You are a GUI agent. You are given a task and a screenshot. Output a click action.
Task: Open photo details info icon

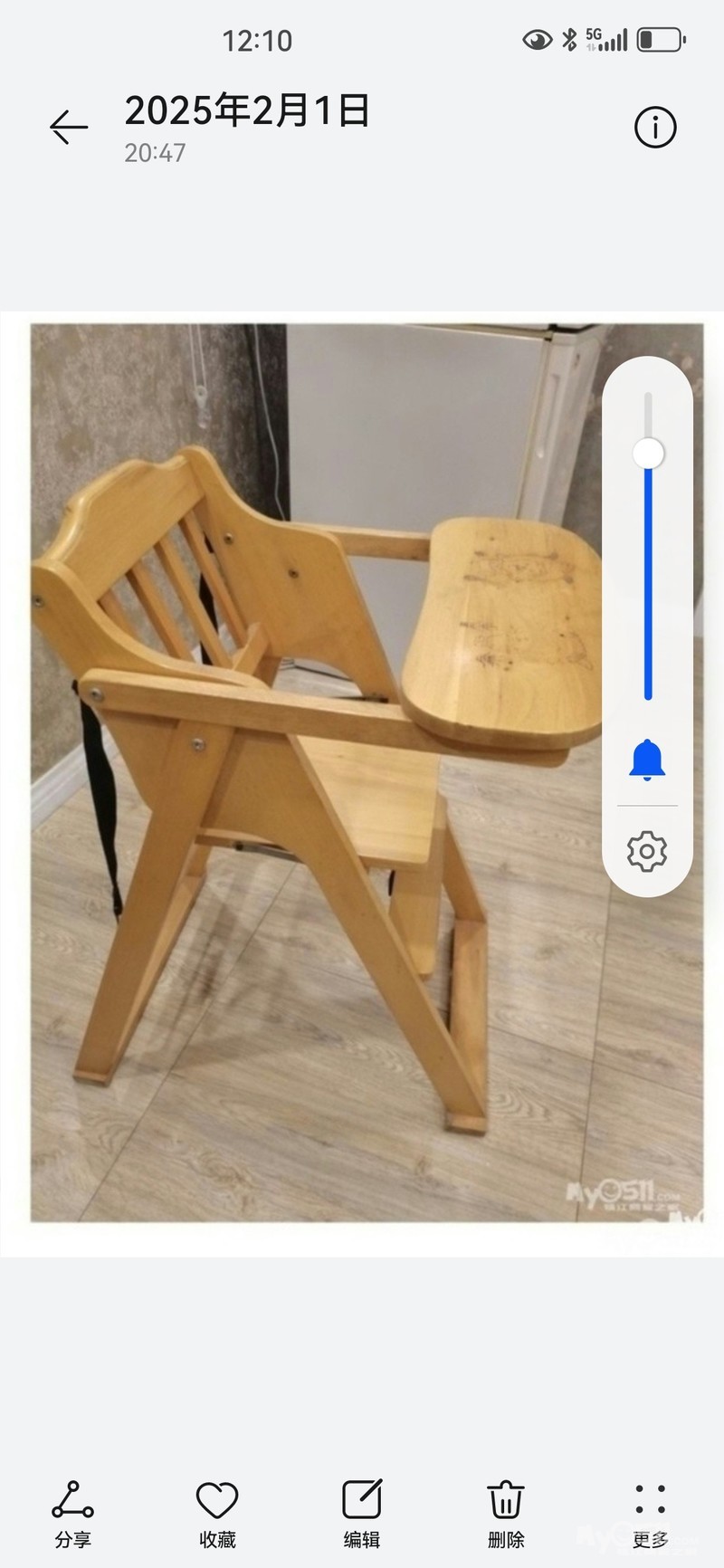point(654,127)
